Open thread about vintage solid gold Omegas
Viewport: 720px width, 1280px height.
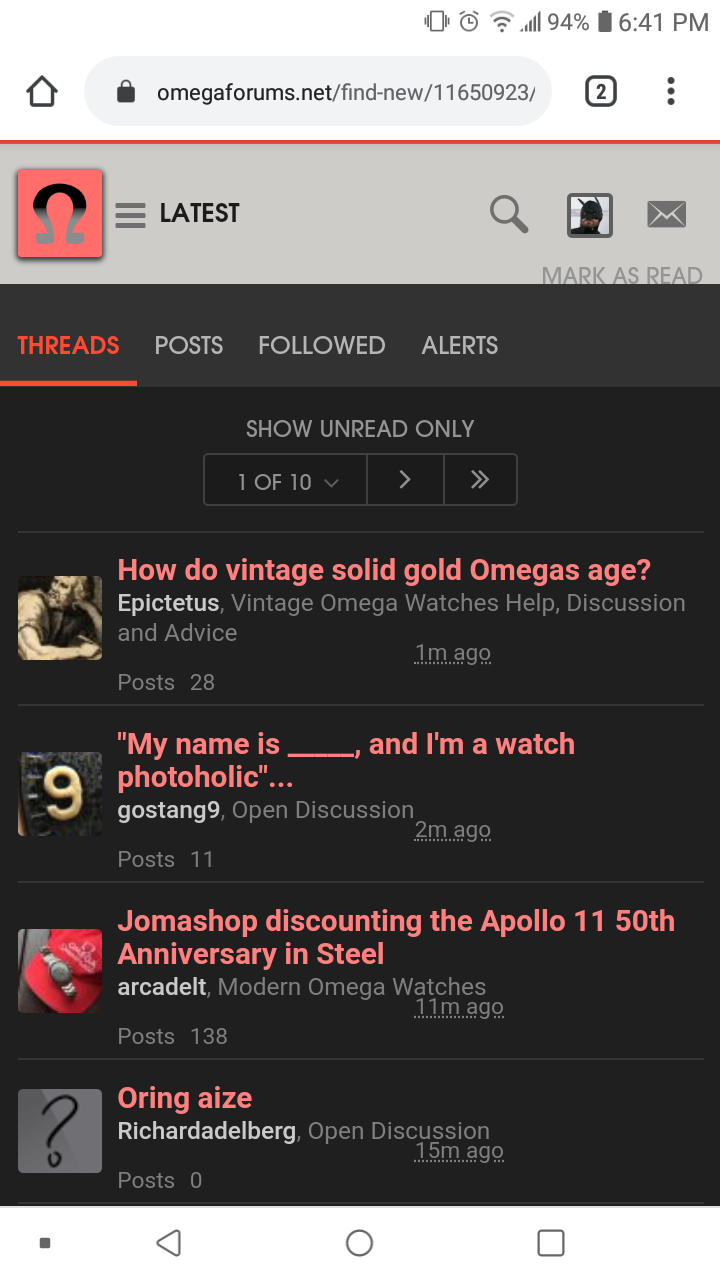point(384,570)
